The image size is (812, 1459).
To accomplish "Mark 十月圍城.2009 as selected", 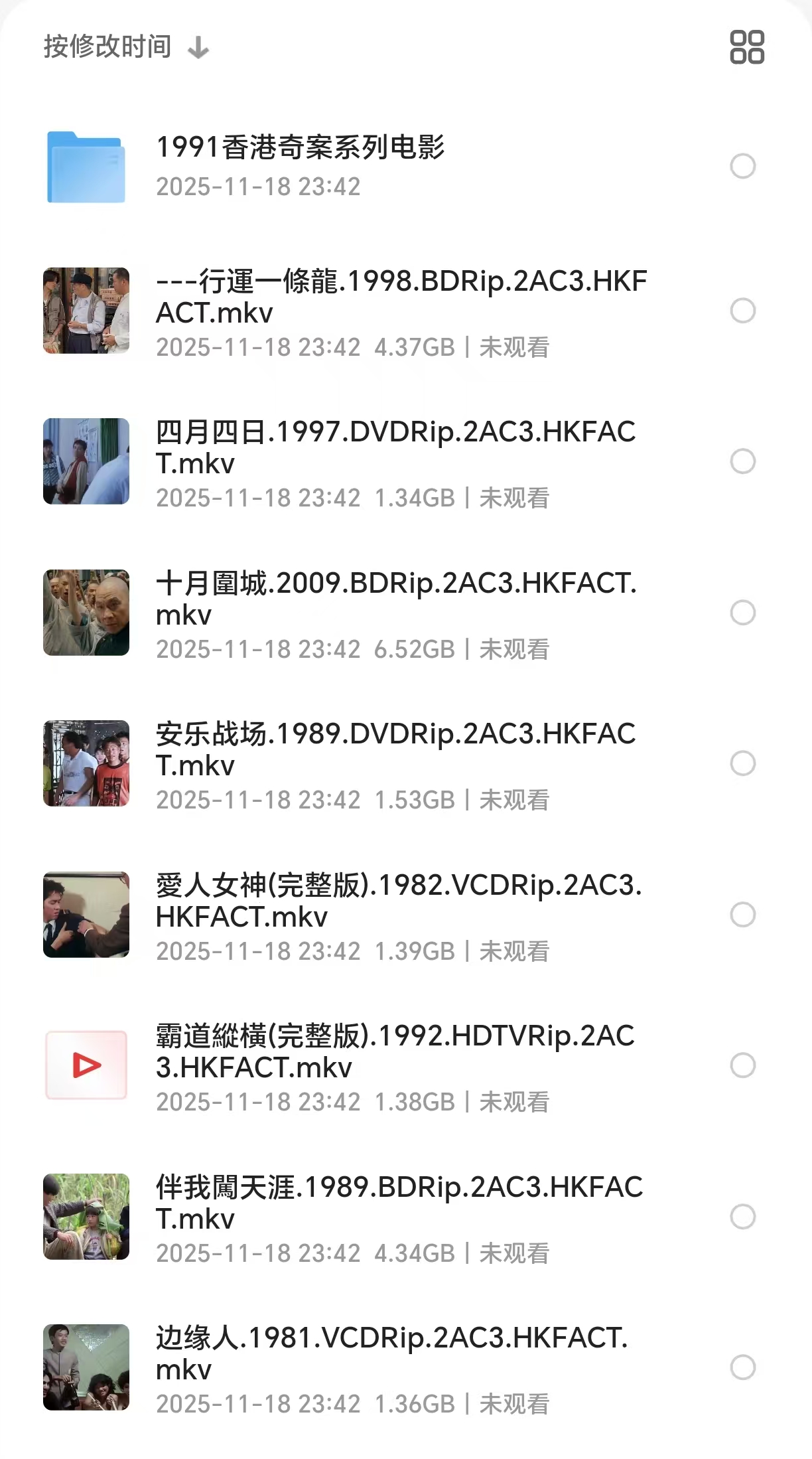I will tap(743, 613).
